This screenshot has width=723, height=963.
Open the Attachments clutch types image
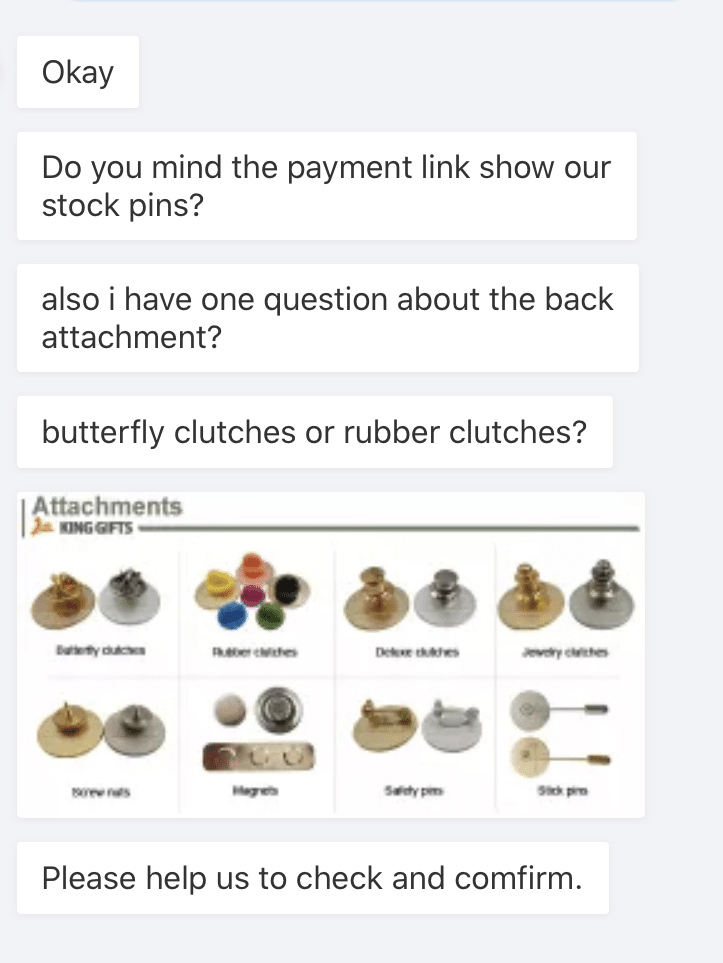[330, 654]
